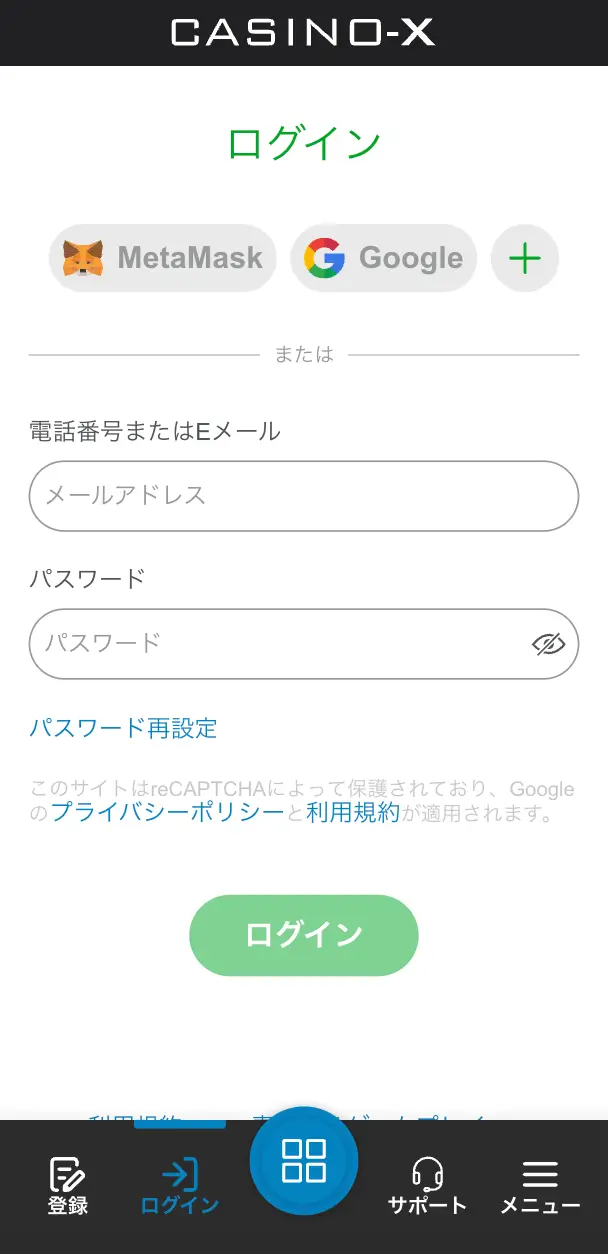Tap the green ログイン button

(304, 935)
